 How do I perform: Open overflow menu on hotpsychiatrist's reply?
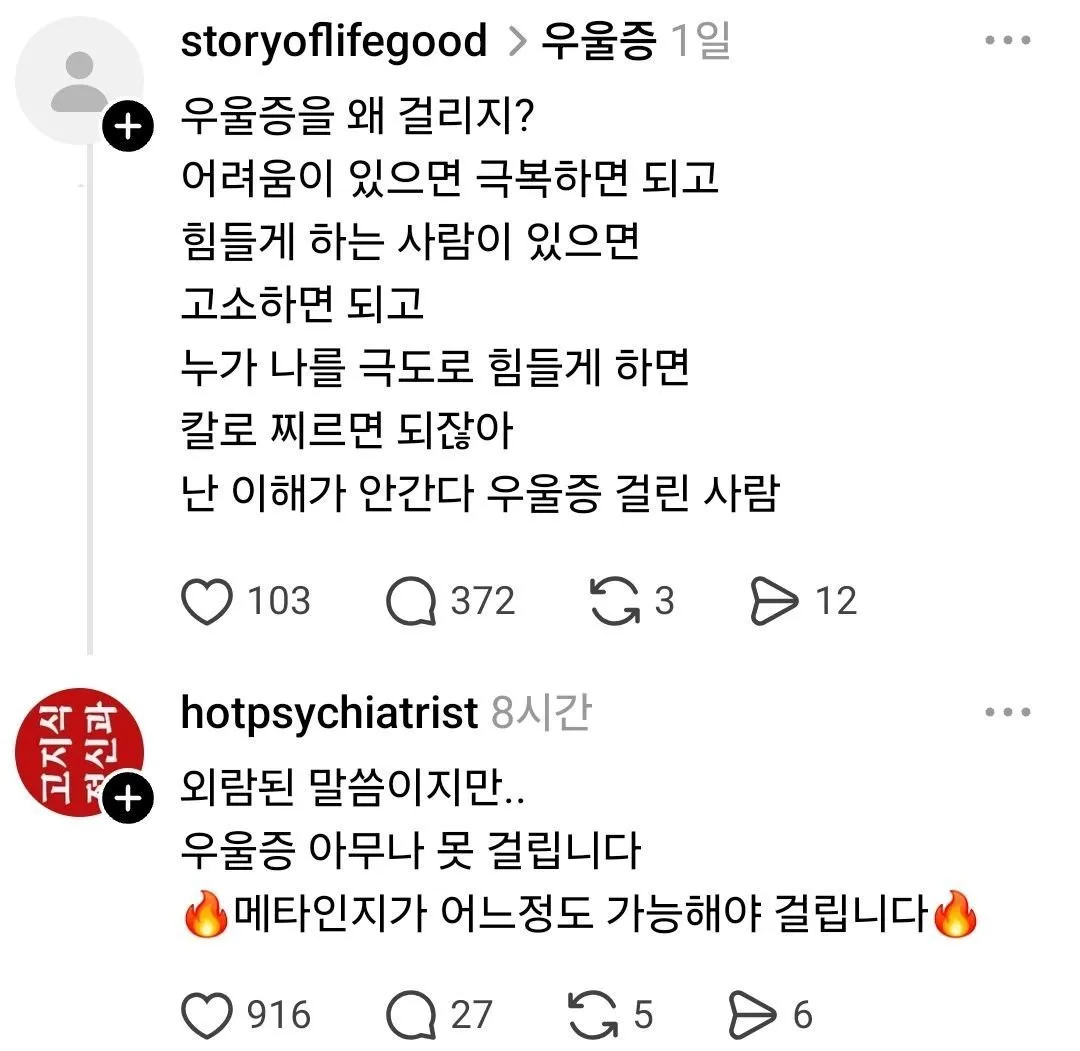[1007, 713]
